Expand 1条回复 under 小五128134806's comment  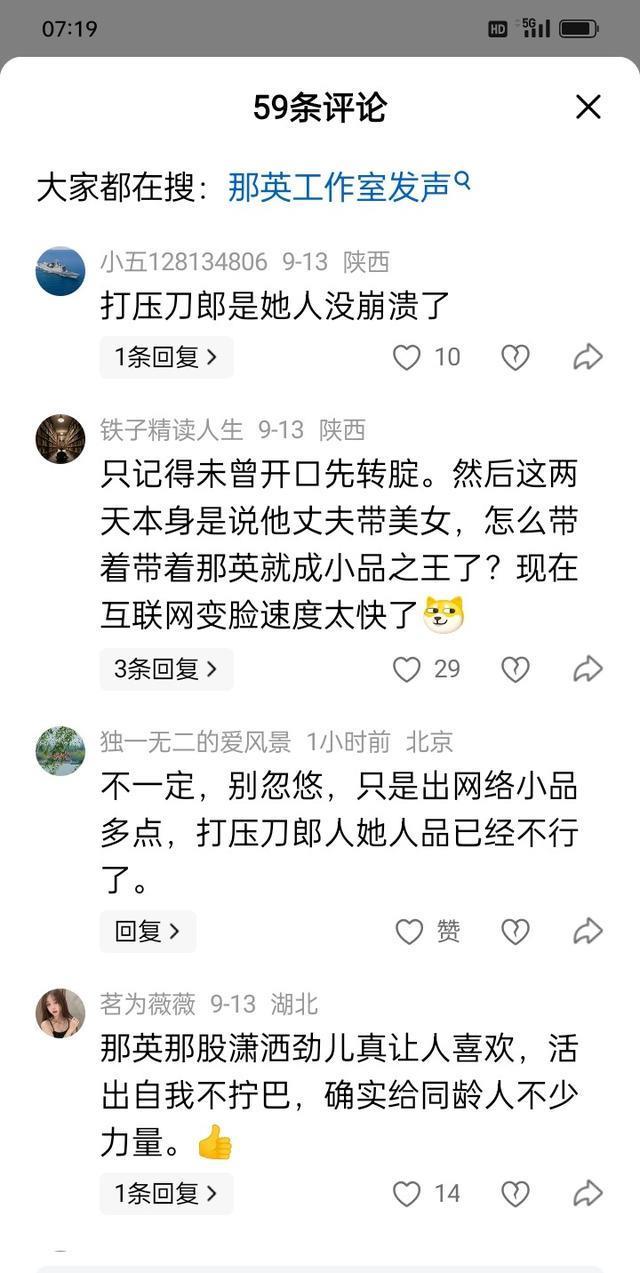[x=166, y=357]
